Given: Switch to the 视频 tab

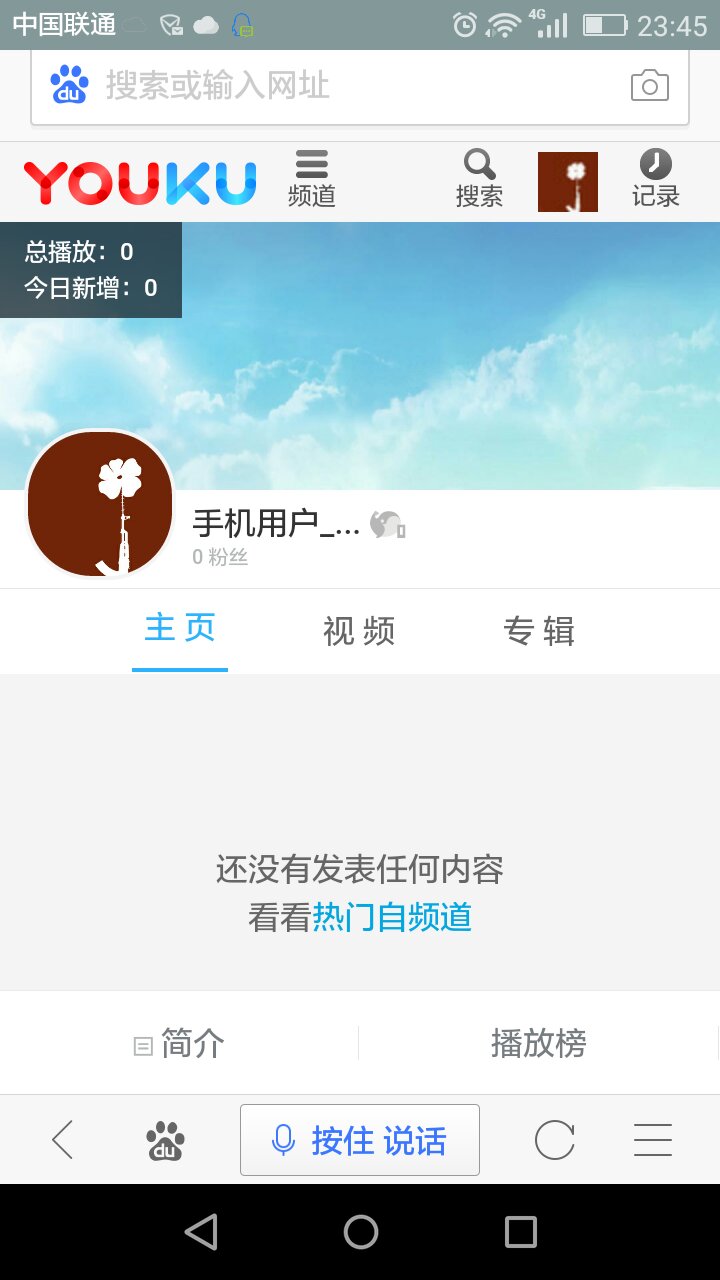Looking at the screenshot, I should (360, 631).
